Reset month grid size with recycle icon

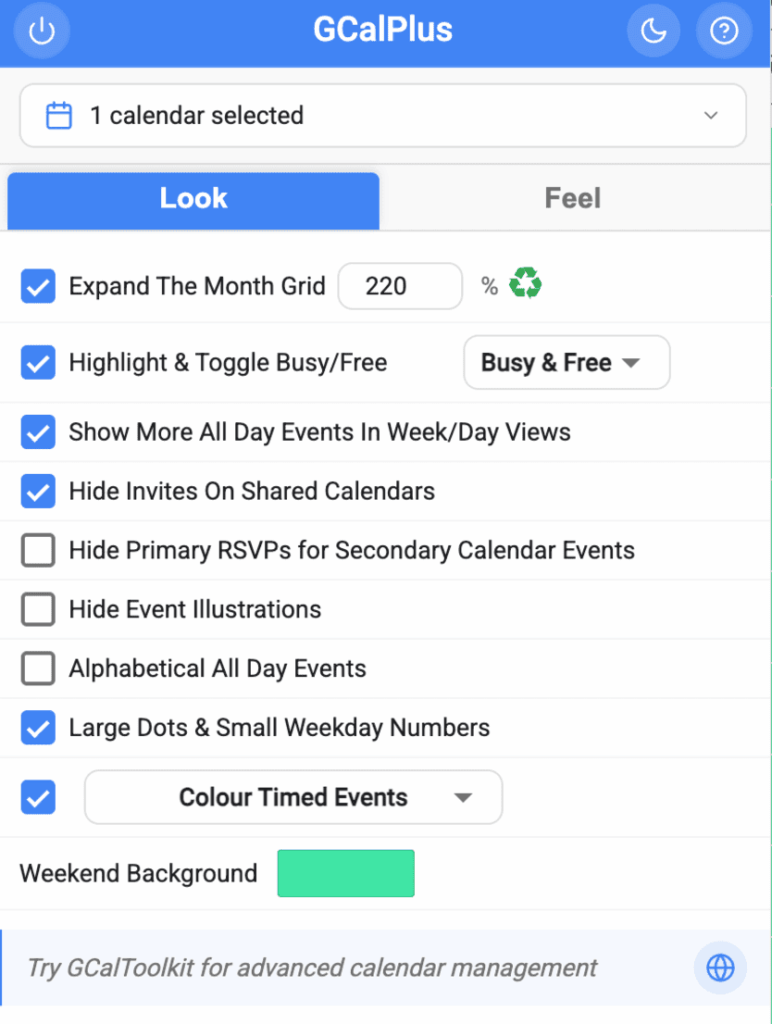point(526,284)
